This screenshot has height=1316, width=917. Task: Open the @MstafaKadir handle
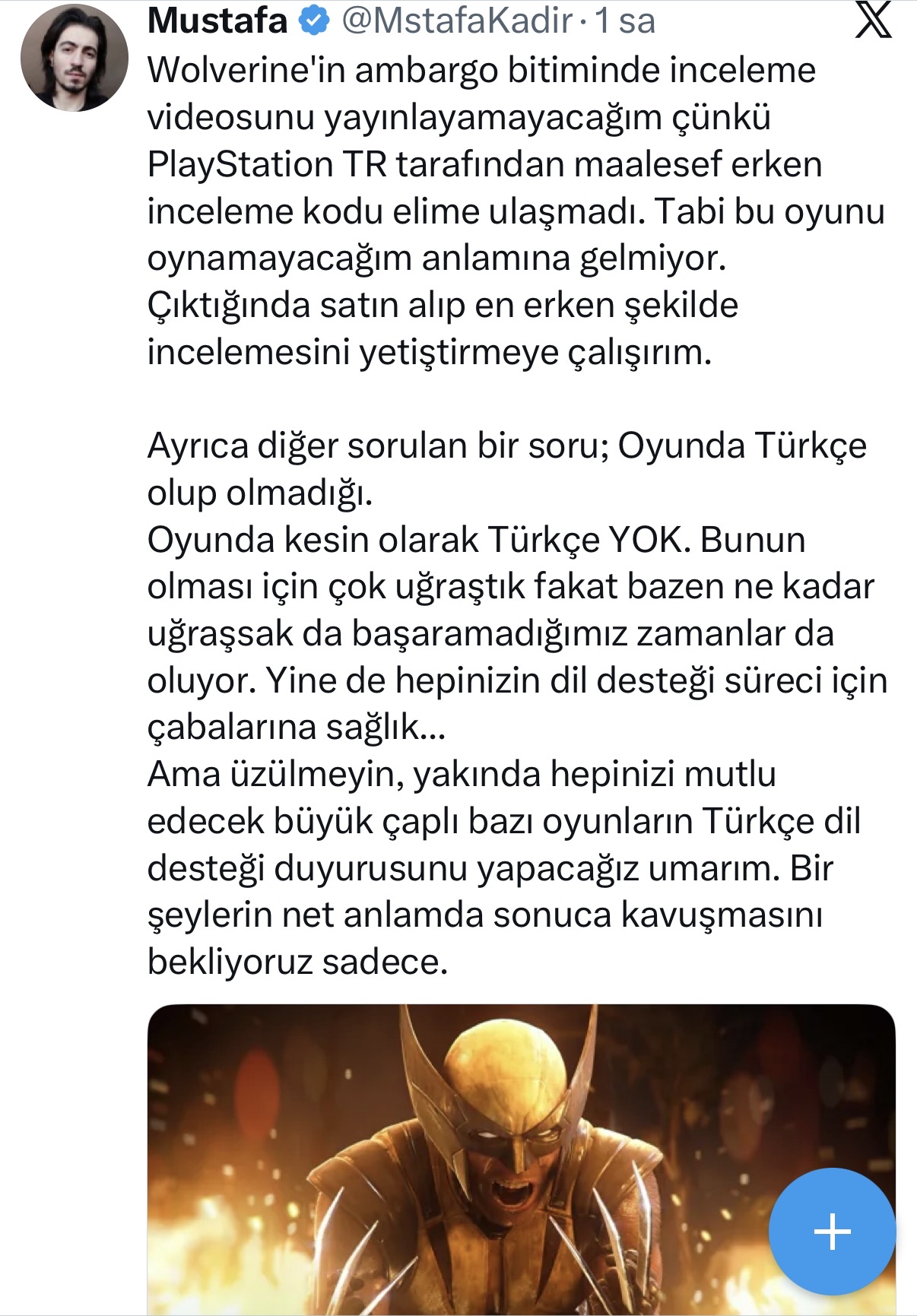click(x=456, y=21)
